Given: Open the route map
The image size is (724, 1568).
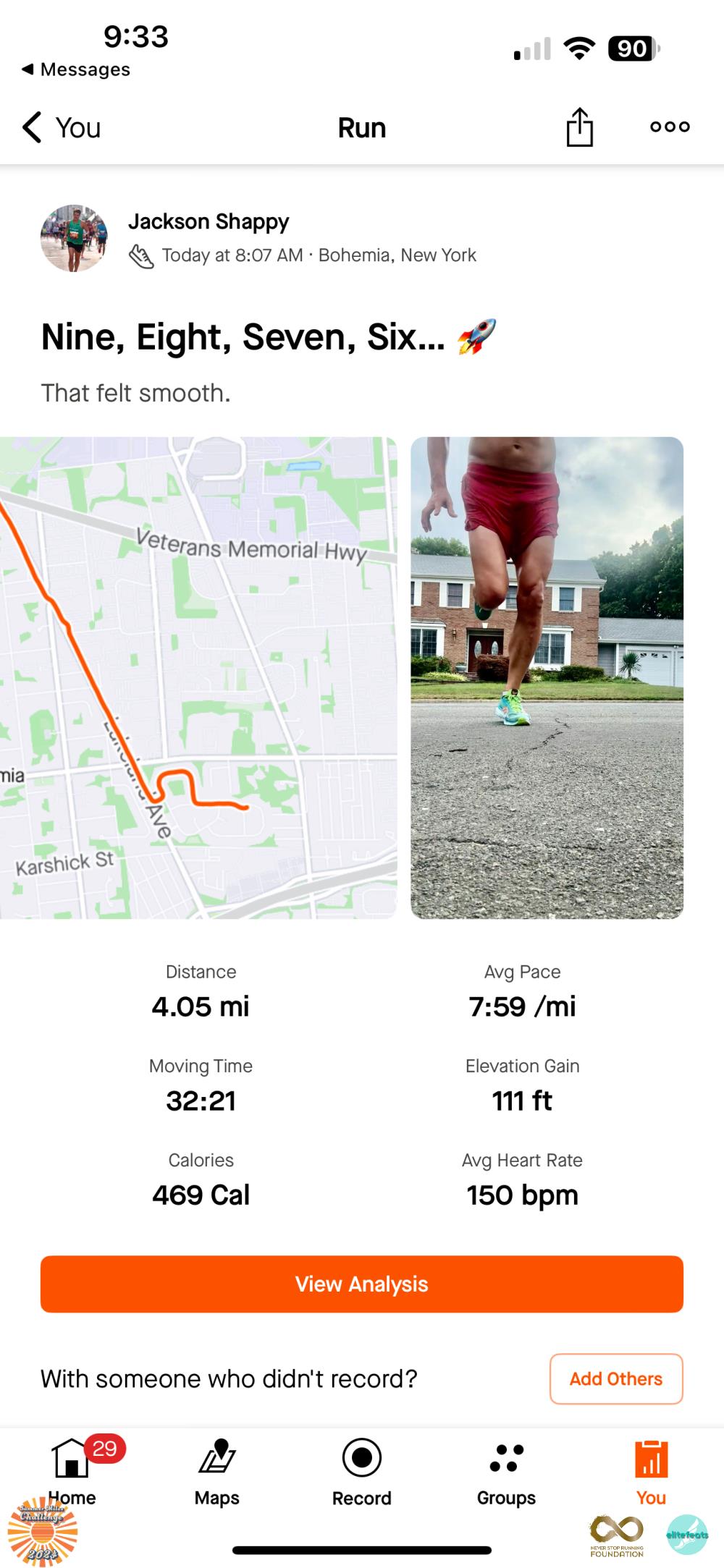Looking at the screenshot, I should (x=198, y=677).
